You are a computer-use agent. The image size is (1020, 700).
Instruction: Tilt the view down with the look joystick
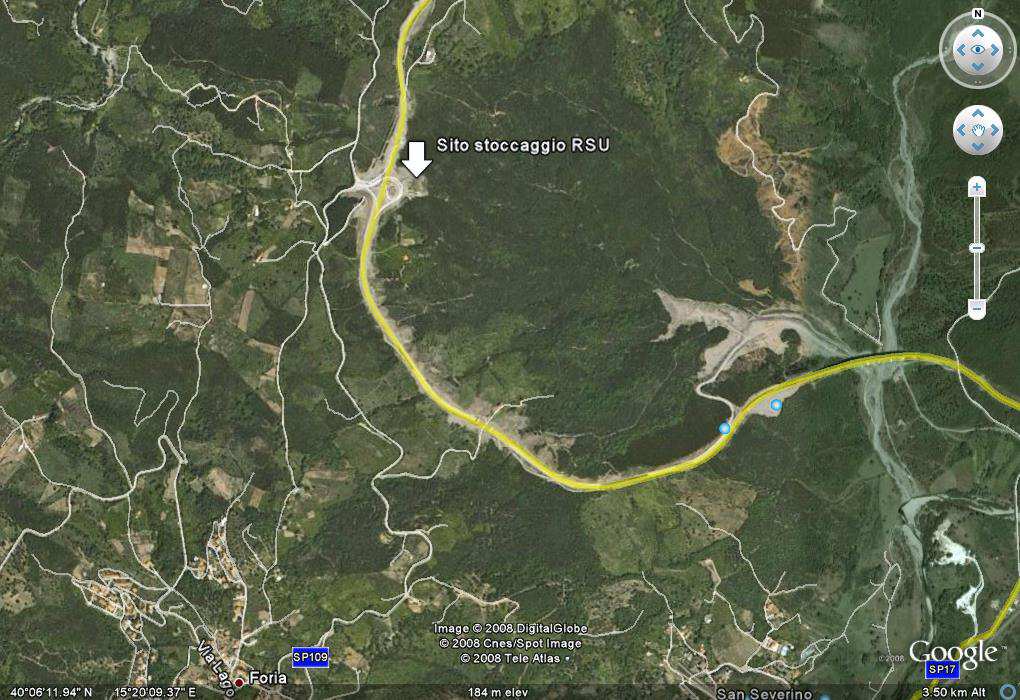pyautogui.click(x=977, y=67)
